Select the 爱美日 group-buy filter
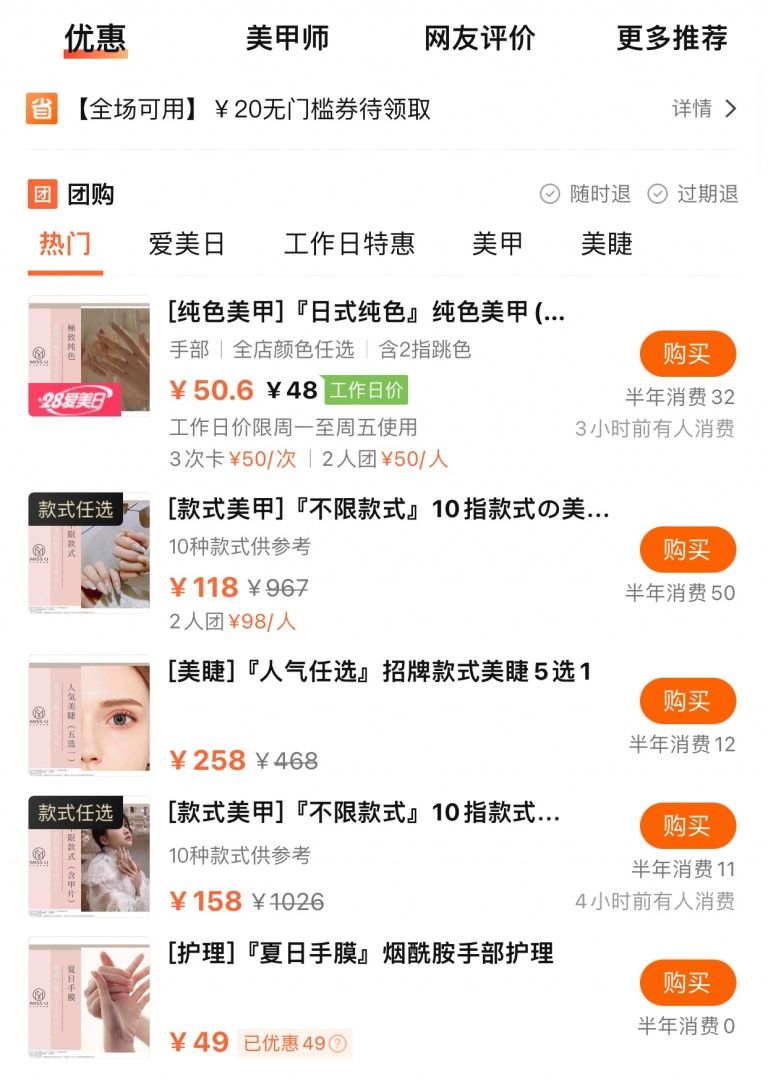 (187, 244)
